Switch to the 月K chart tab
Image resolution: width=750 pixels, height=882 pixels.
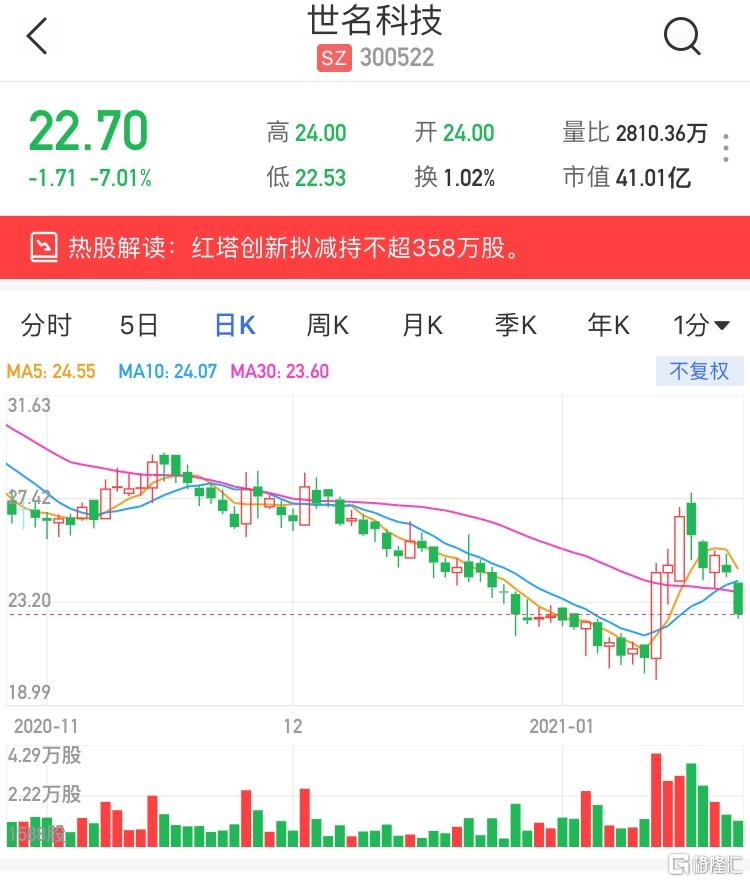coord(422,325)
